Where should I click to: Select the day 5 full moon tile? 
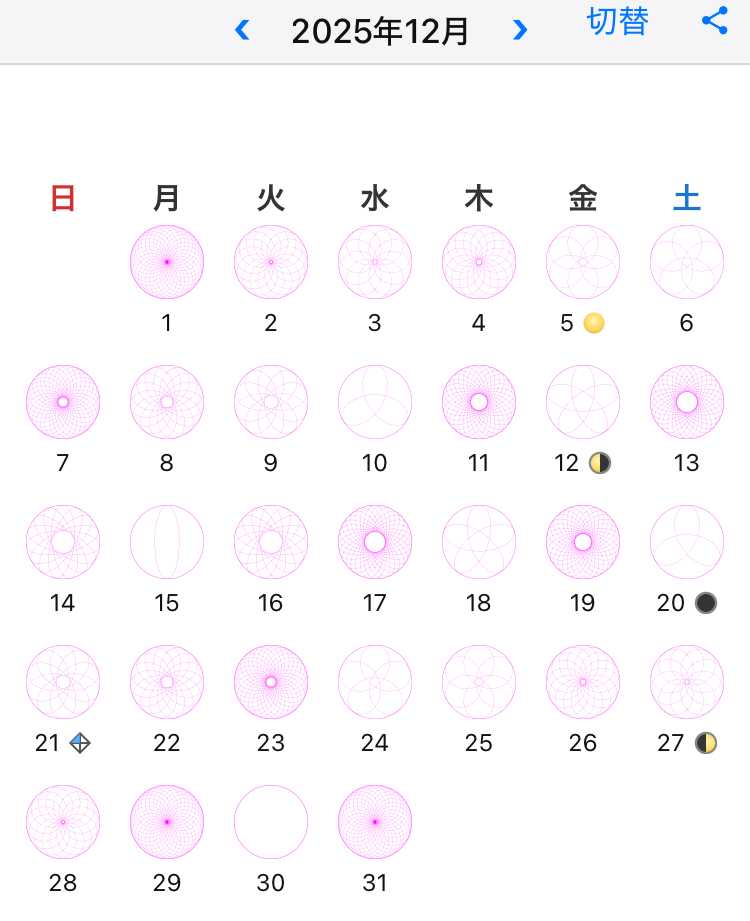pos(583,262)
